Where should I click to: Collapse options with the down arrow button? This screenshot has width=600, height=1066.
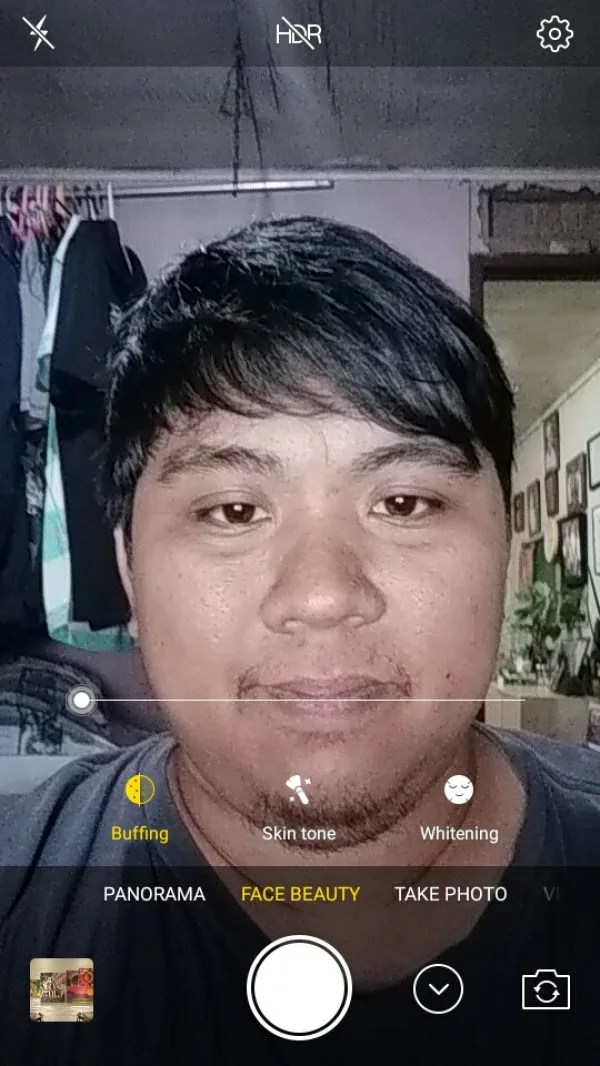438,989
